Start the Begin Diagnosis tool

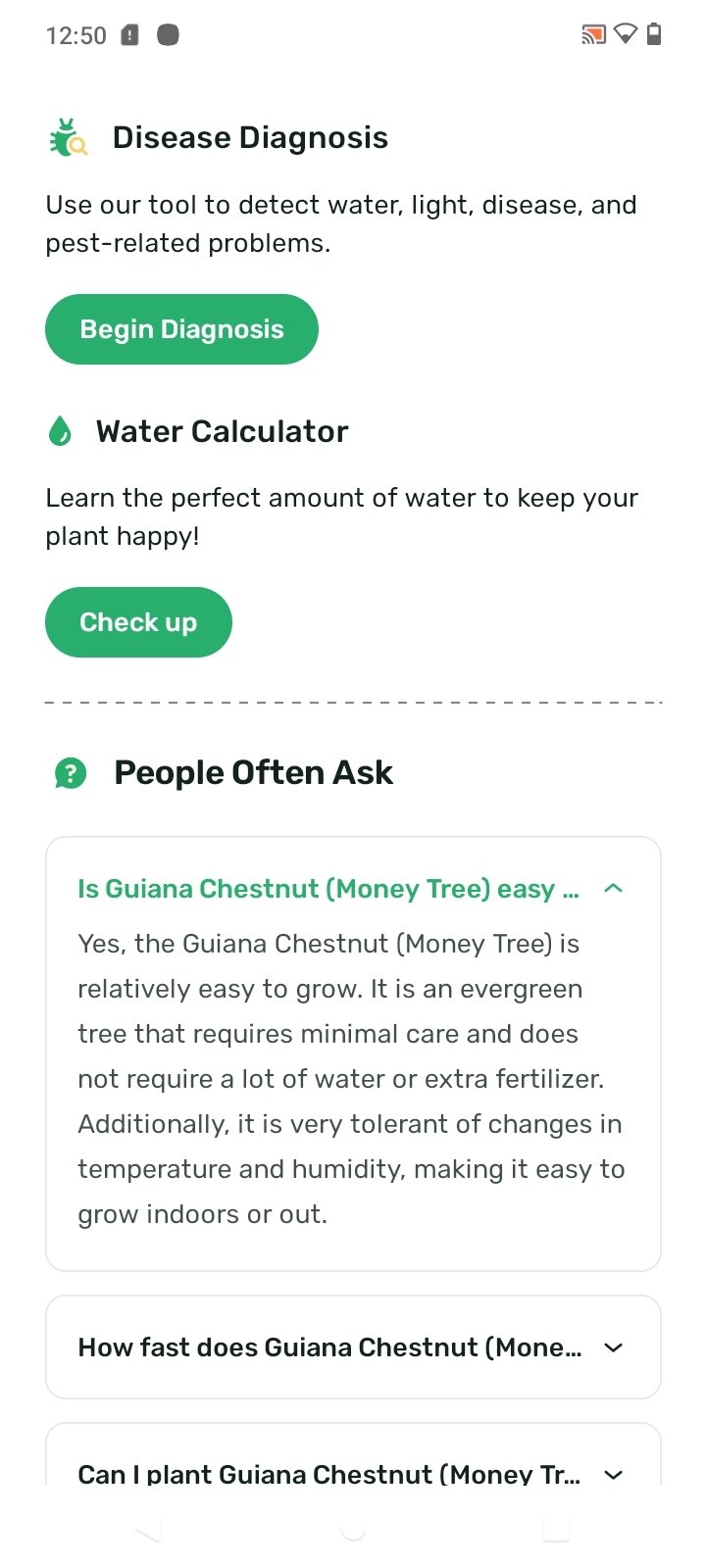(181, 329)
